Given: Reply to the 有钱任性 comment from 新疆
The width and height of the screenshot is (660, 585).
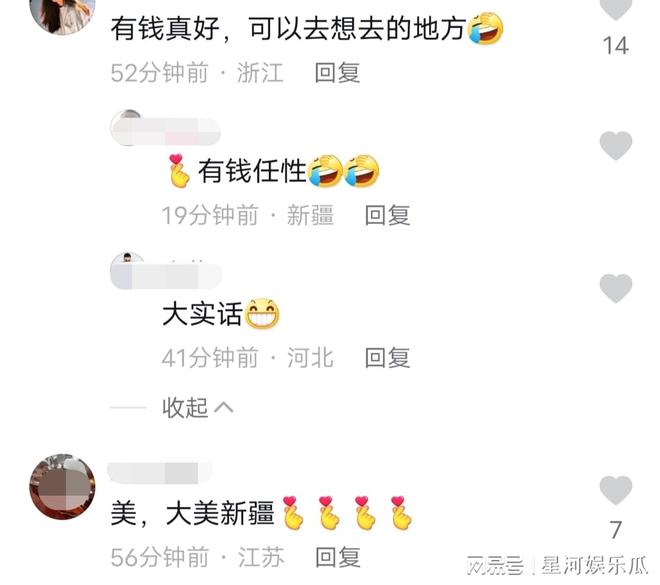Looking at the screenshot, I should [x=387, y=215].
